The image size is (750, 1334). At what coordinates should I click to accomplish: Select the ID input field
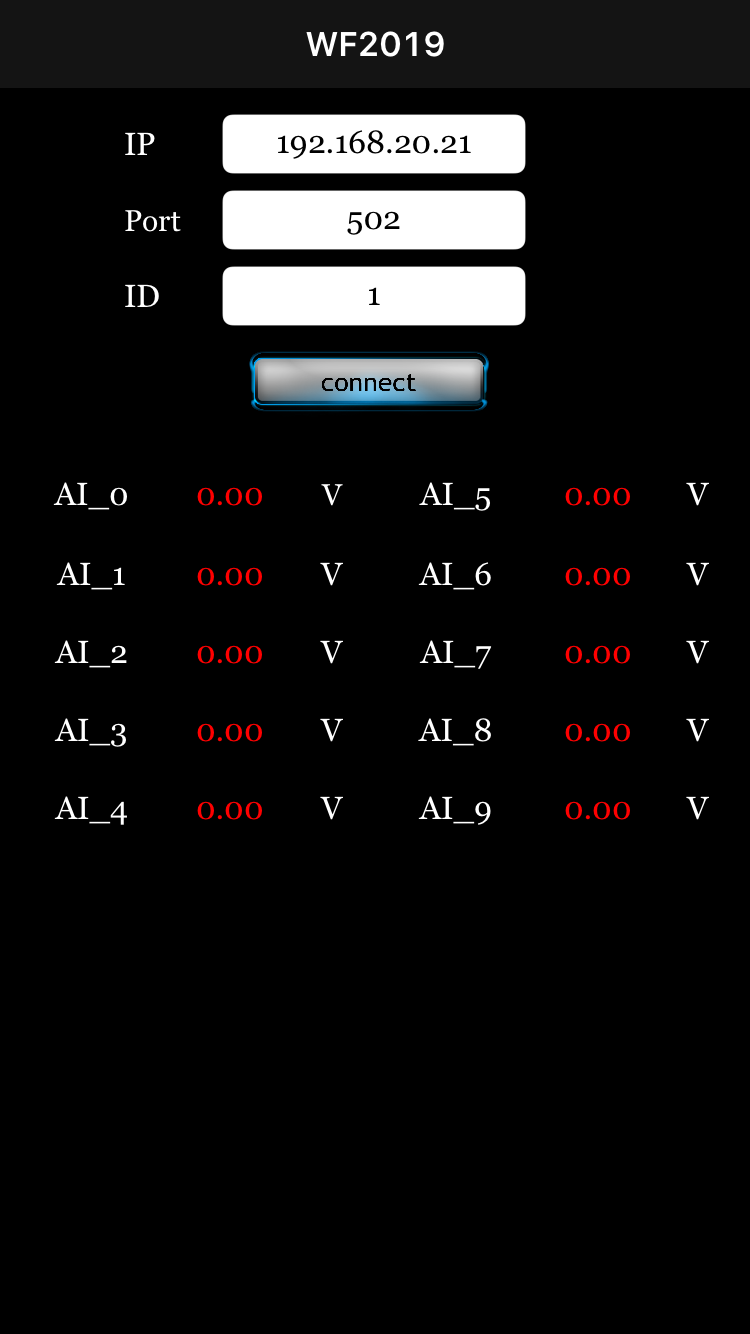[x=374, y=296]
